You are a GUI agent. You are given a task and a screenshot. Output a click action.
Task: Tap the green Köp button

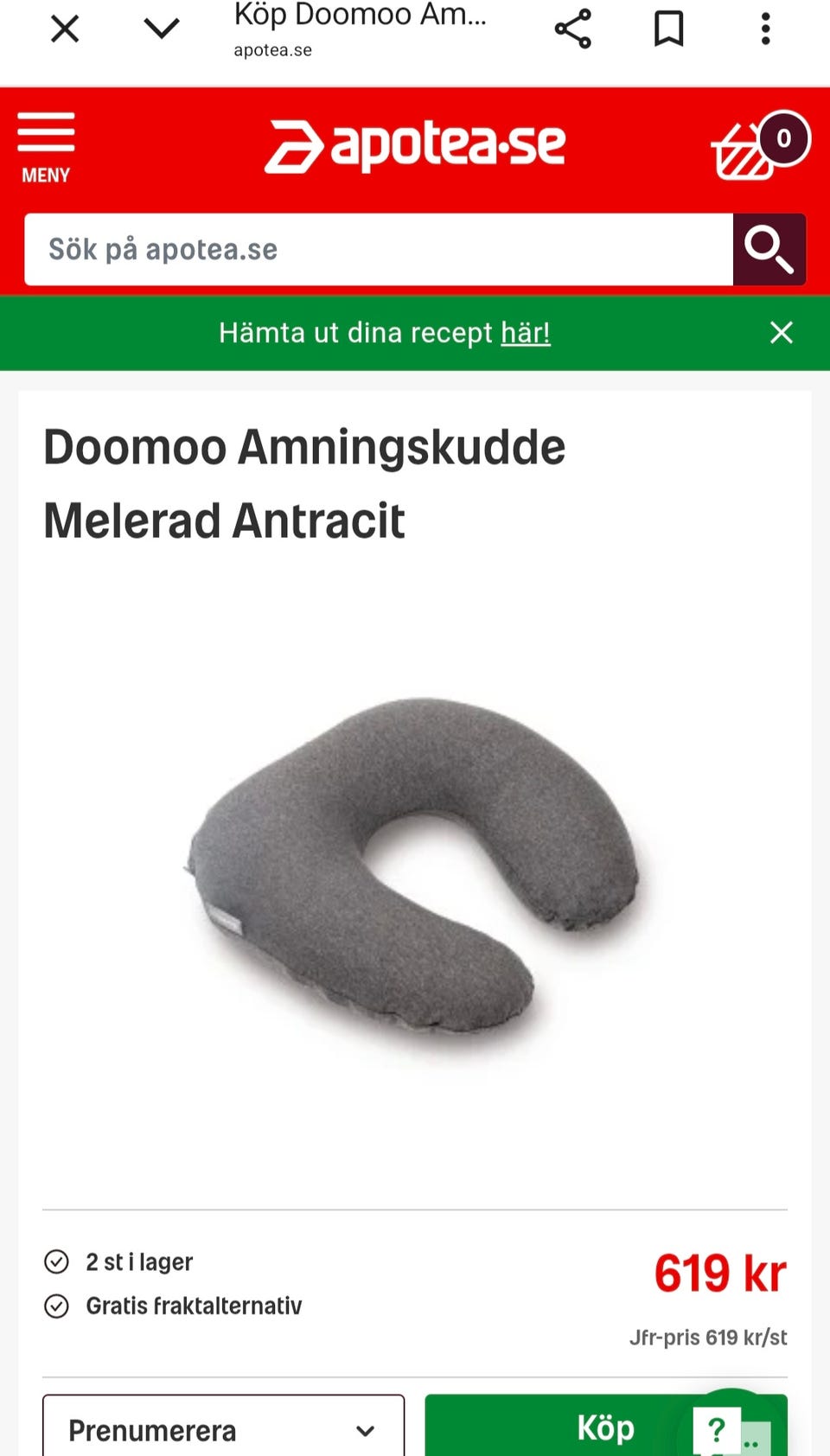[562, 1428]
